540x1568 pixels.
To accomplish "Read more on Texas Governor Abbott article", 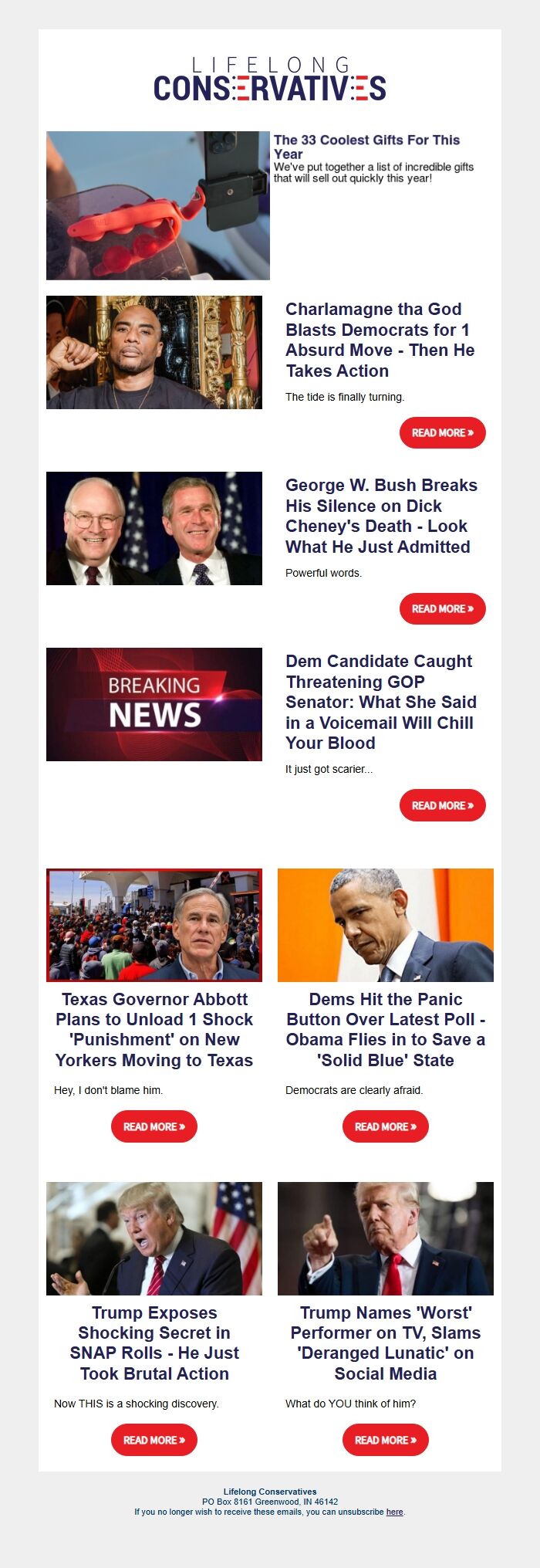I will tap(154, 1127).
